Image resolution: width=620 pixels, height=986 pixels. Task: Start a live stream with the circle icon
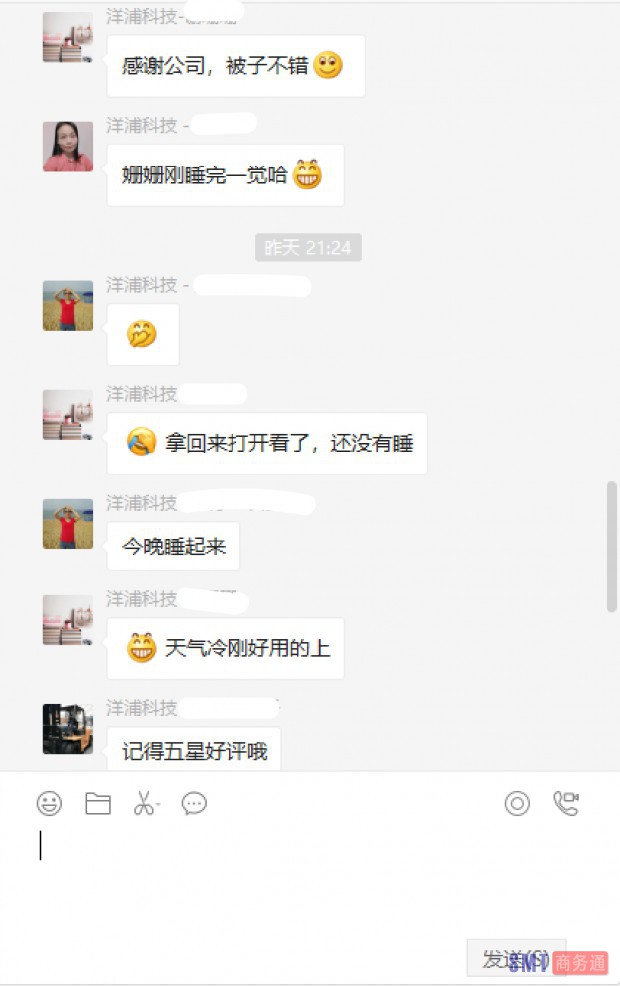(x=517, y=803)
